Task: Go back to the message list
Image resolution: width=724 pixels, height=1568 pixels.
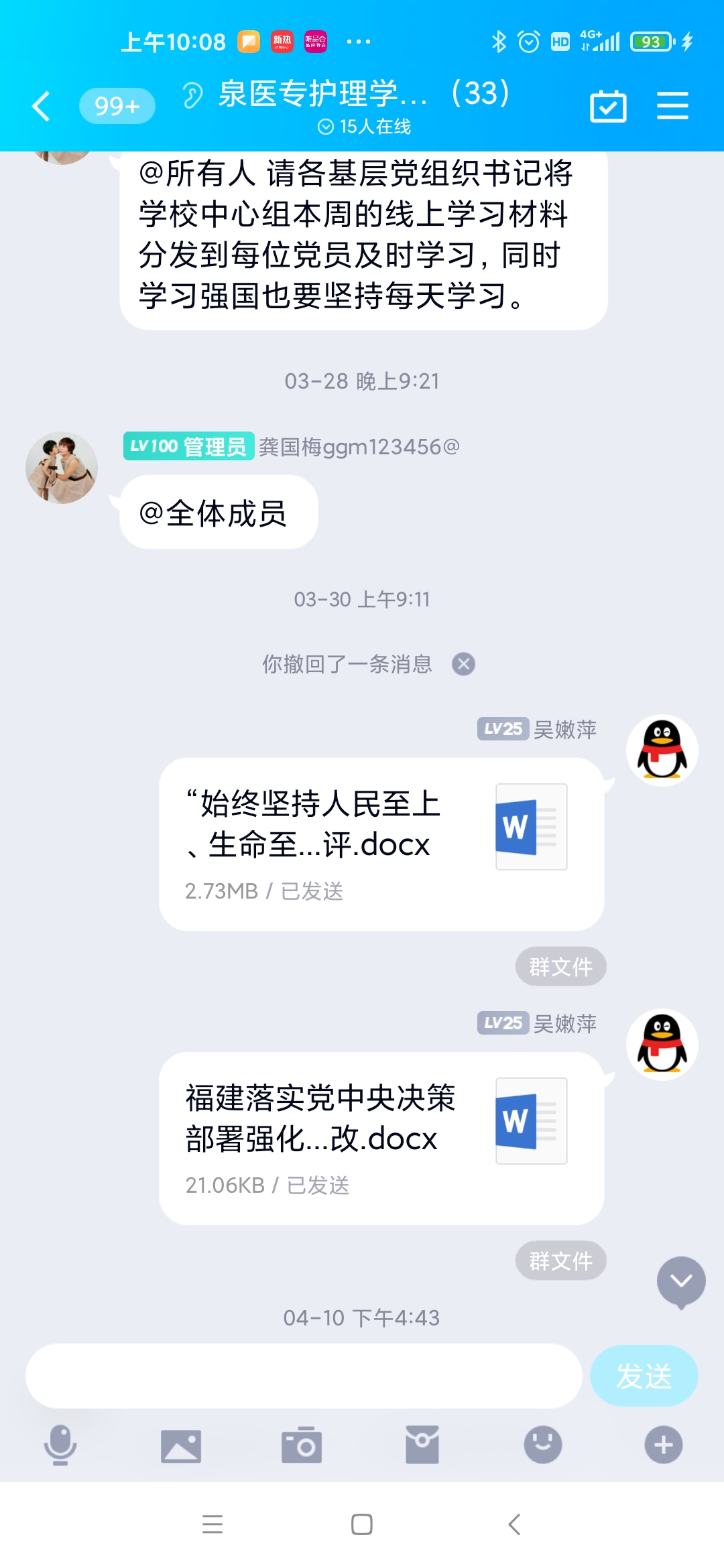Action: pyautogui.click(x=42, y=106)
